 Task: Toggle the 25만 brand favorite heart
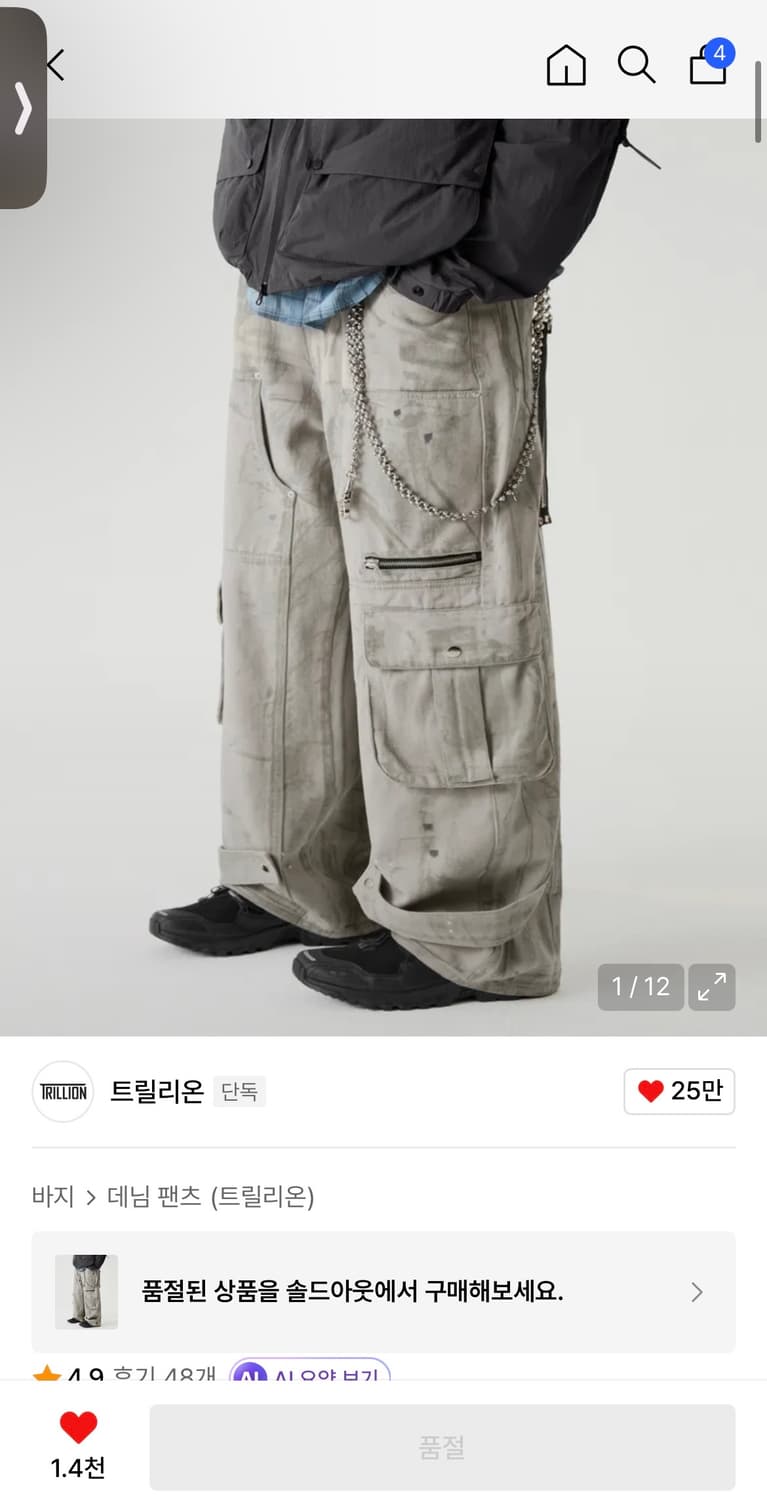[x=679, y=1092]
